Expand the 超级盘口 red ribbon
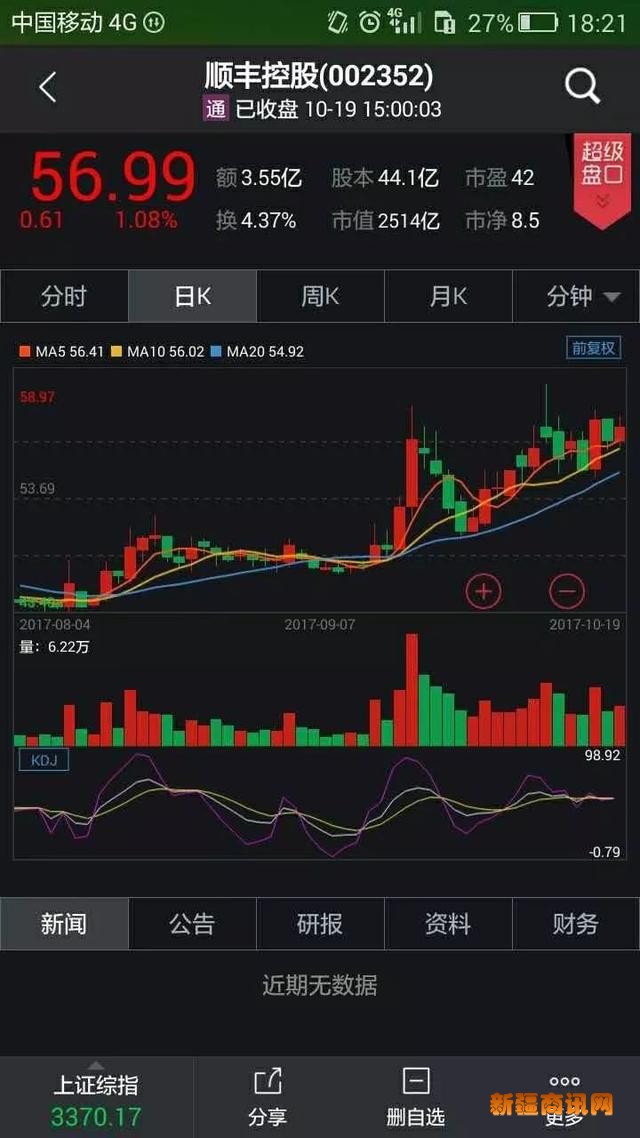The width and height of the screenshot is (640, 1138). (602, 181)
